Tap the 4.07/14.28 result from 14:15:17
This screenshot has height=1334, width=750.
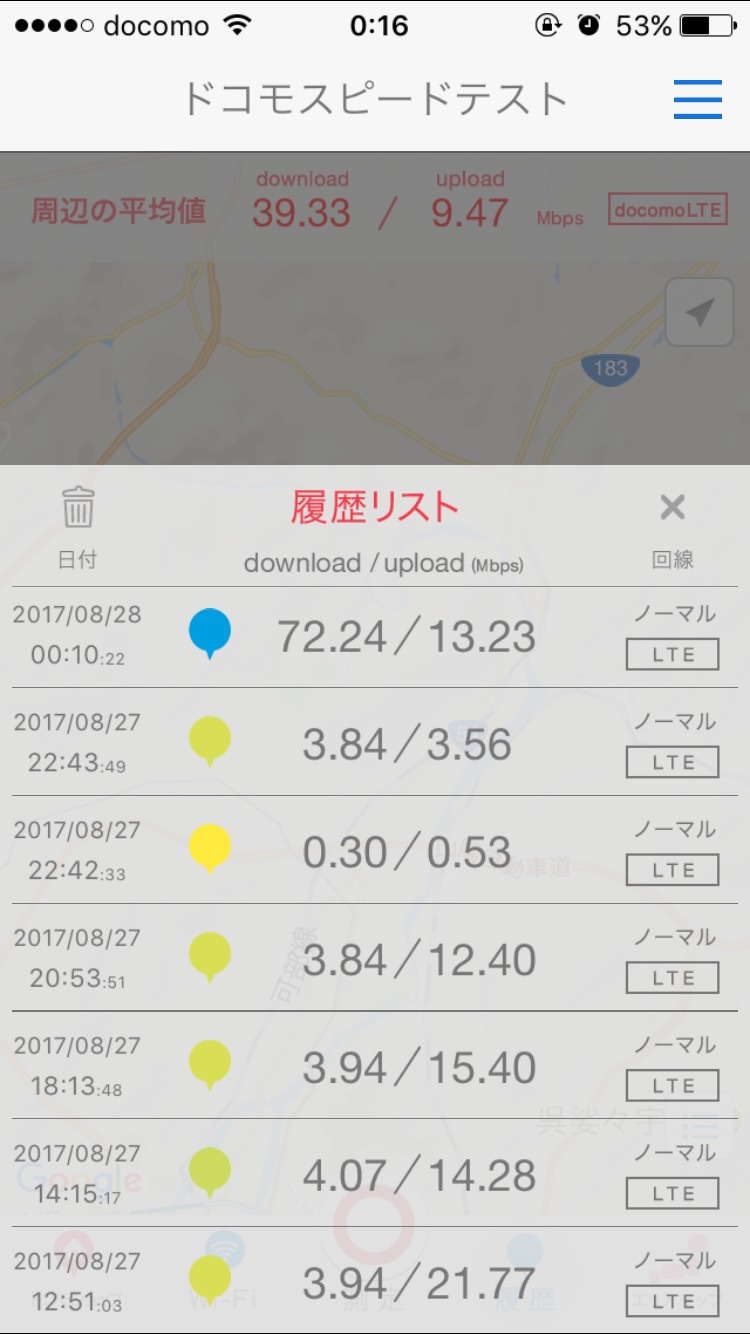(x=375, y=1175)
